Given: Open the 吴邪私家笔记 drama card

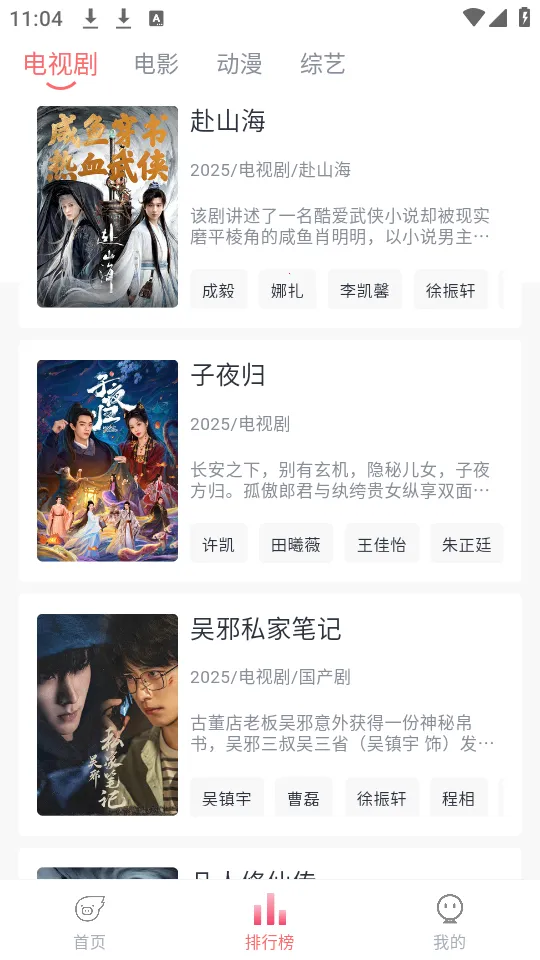Looking at the screenshot, I should pyautogui.click(x=270, y=714).
